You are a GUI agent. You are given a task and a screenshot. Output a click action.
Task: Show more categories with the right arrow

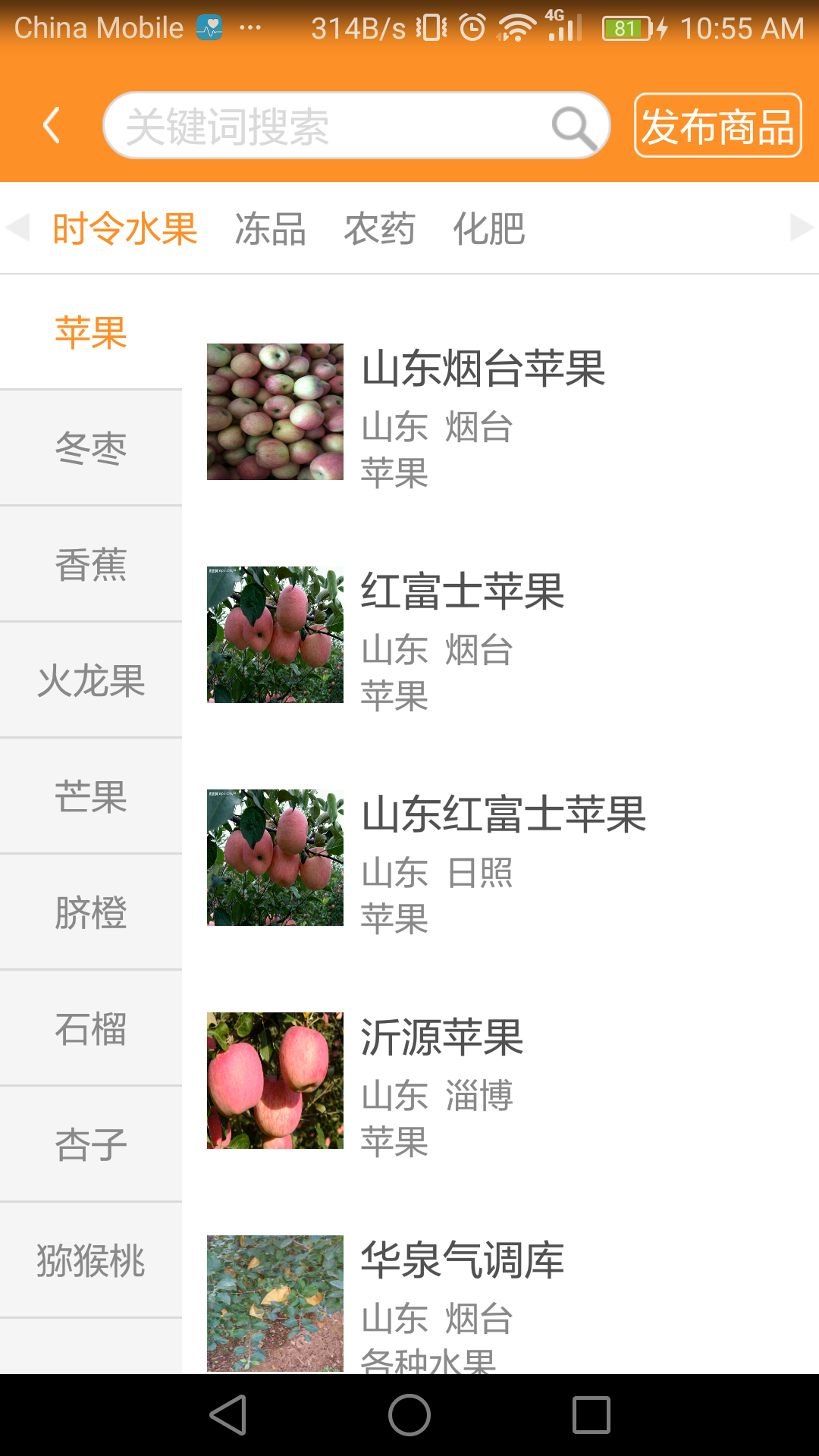tap(801, 227)
